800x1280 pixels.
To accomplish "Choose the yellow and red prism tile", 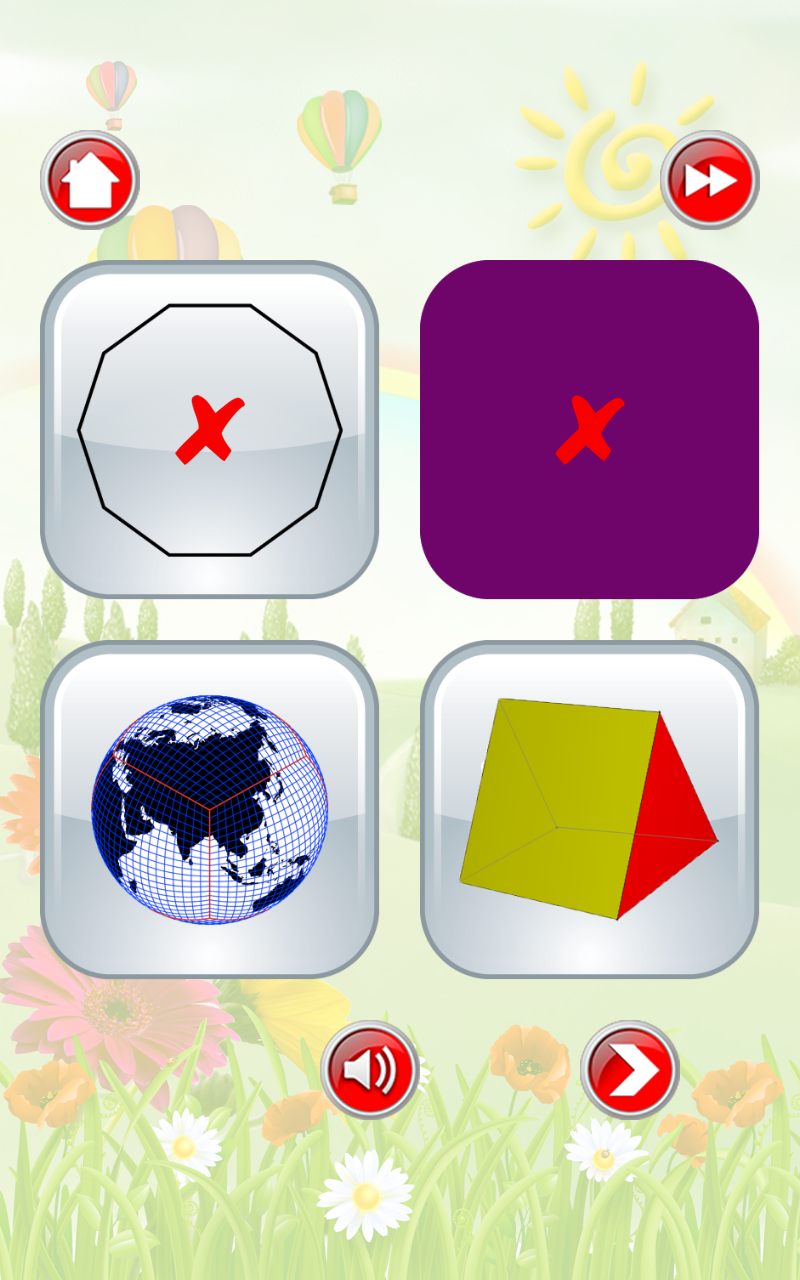I will pyautogui.click(x=589, y=809).
